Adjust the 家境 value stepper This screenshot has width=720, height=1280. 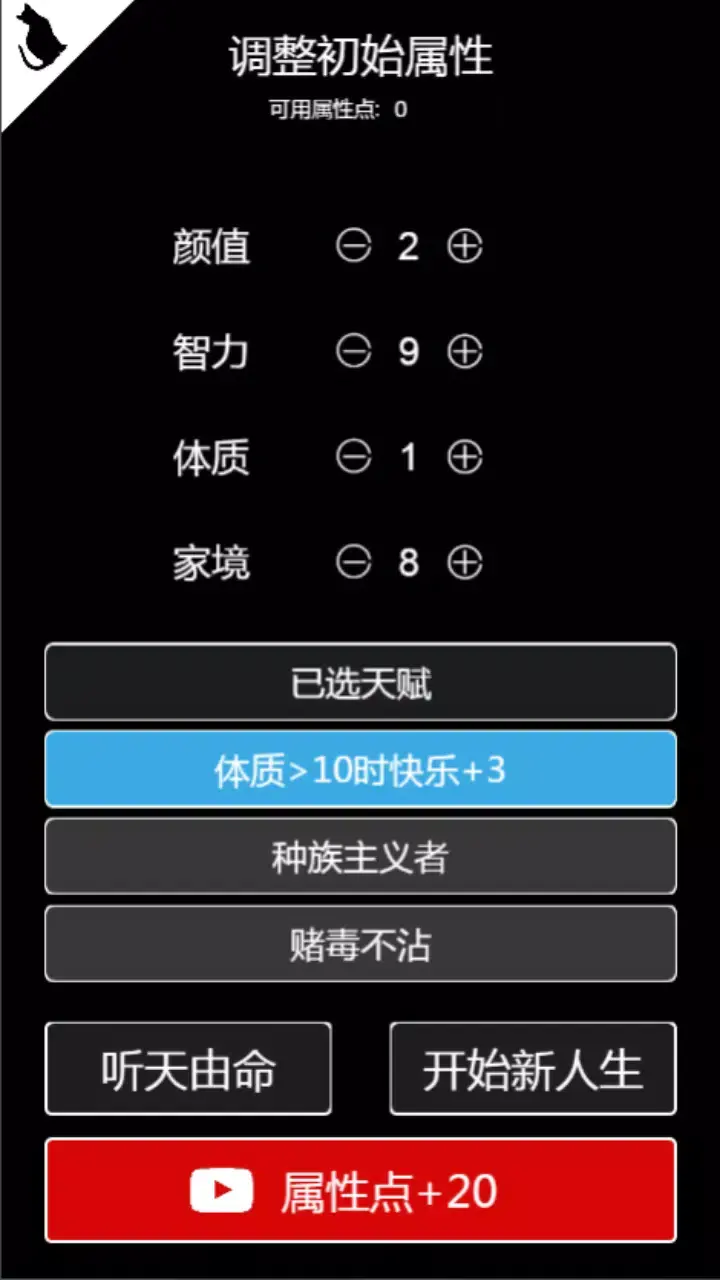[407, 563]
